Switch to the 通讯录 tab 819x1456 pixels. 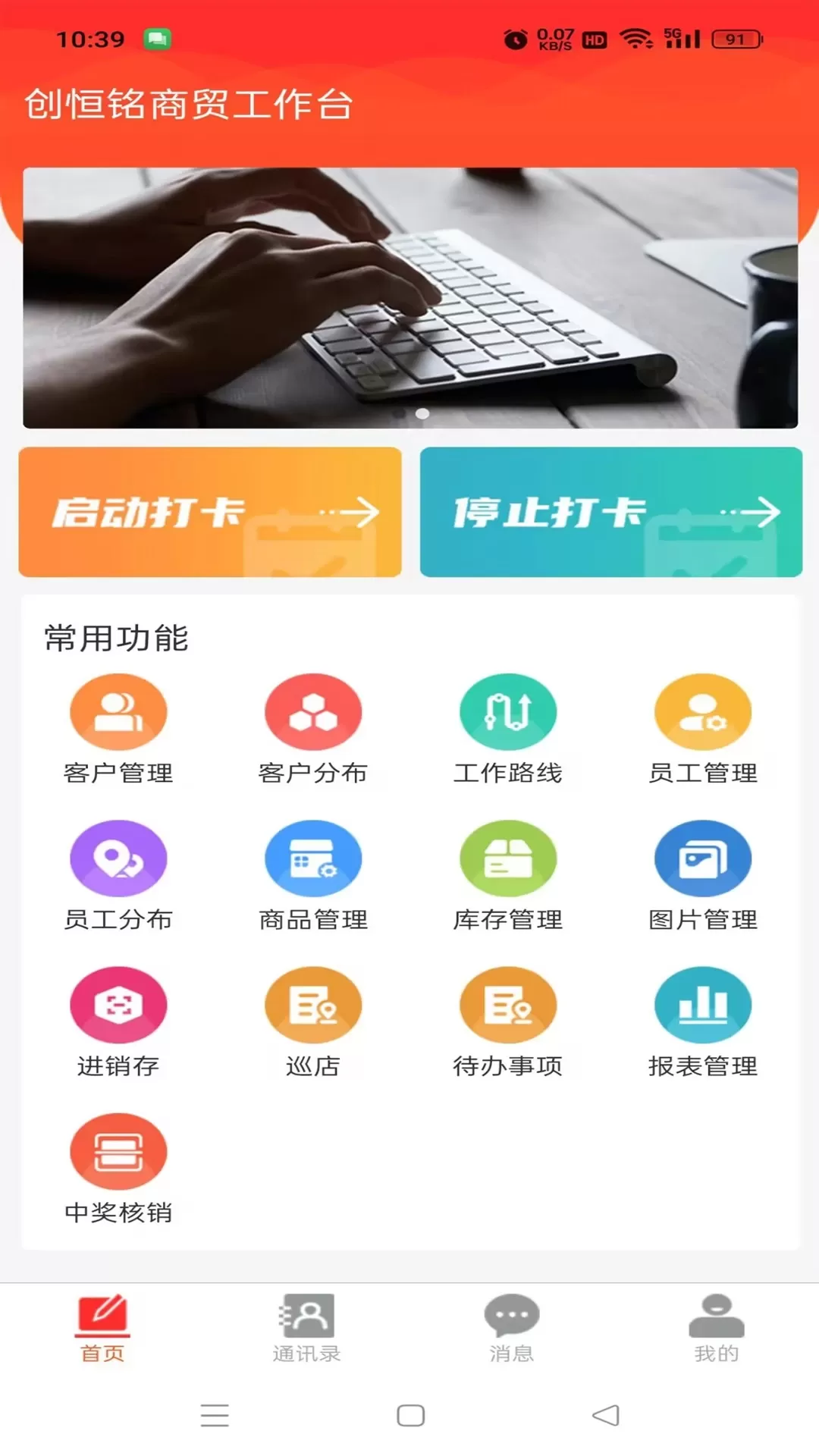[306, 1327]
